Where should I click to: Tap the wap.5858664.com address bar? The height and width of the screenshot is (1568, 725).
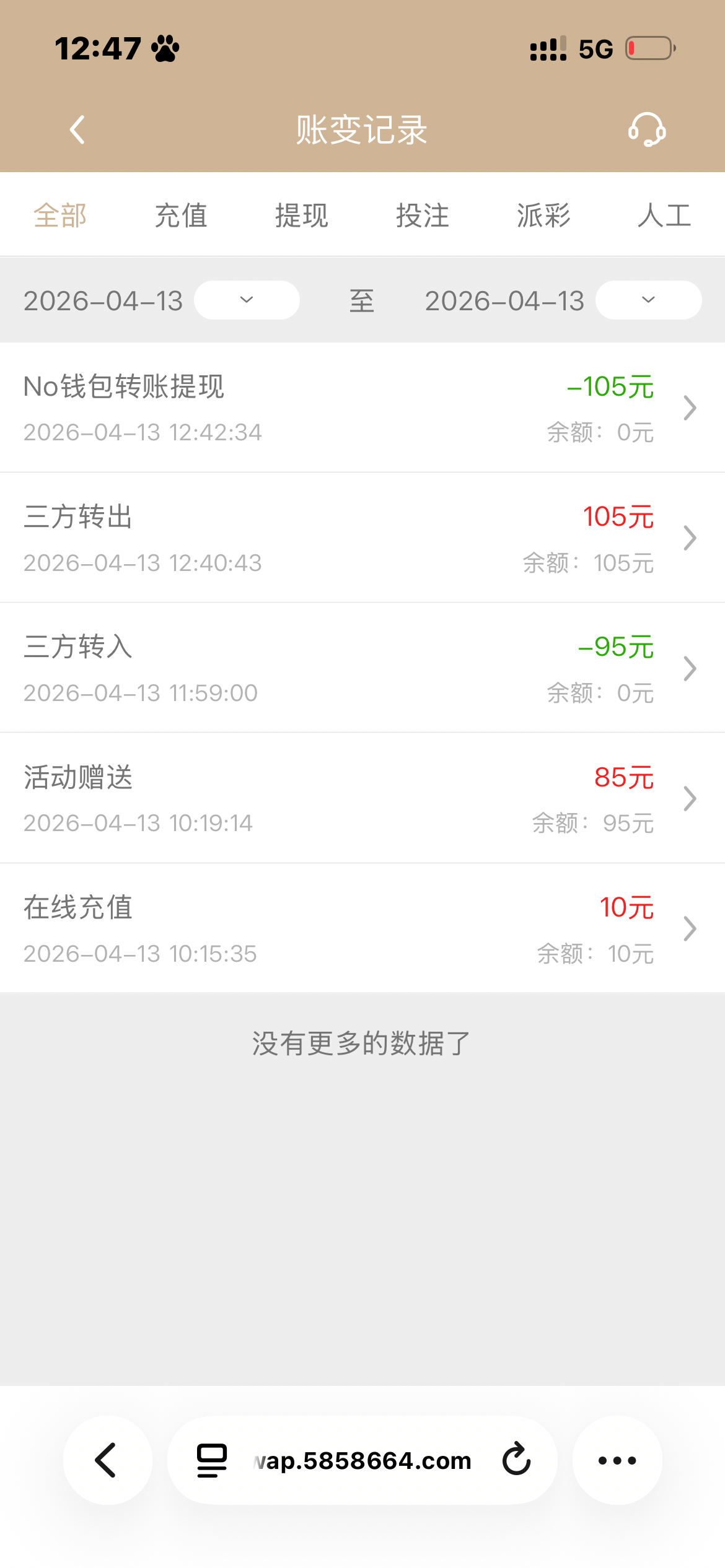363,1460
